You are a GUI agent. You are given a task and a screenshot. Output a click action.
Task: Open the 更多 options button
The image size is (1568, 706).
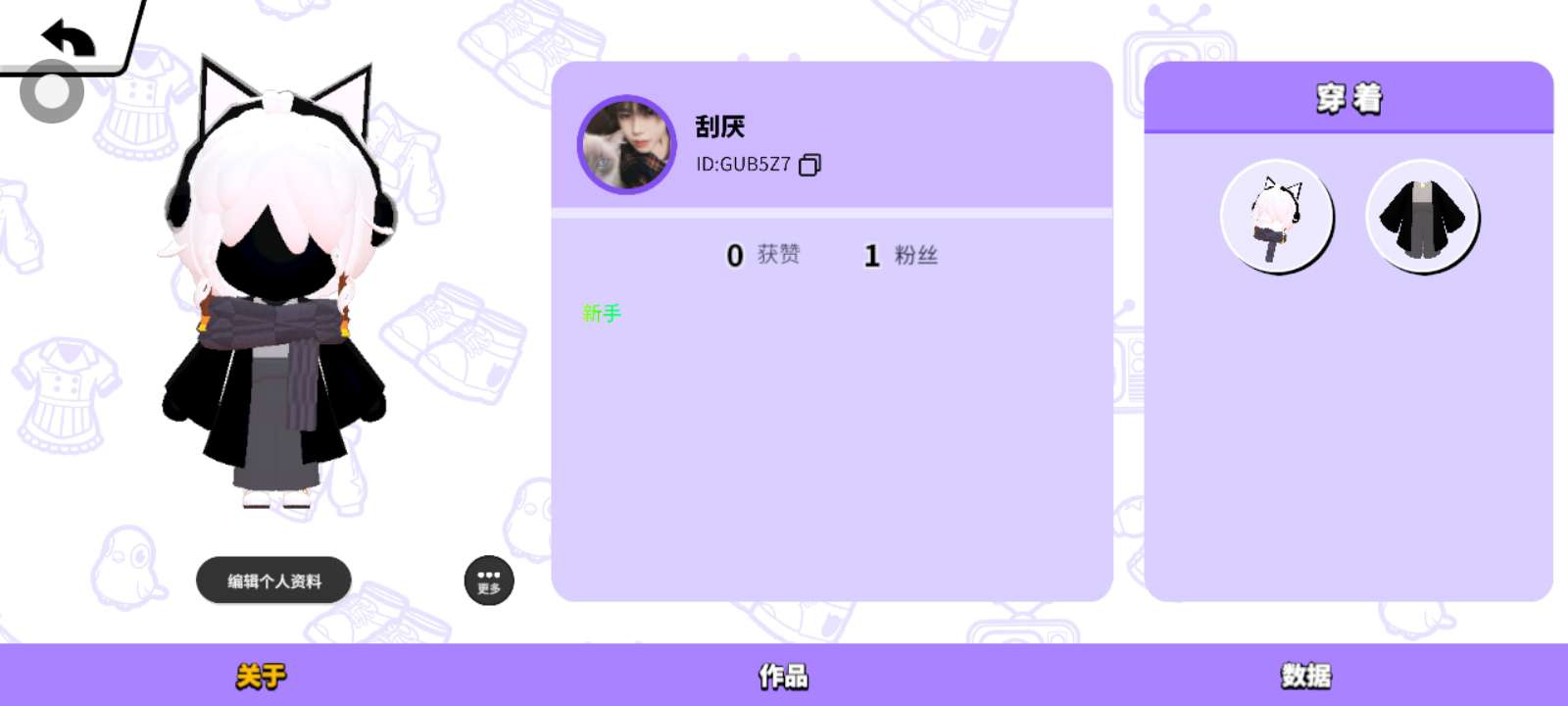(489, 580)
